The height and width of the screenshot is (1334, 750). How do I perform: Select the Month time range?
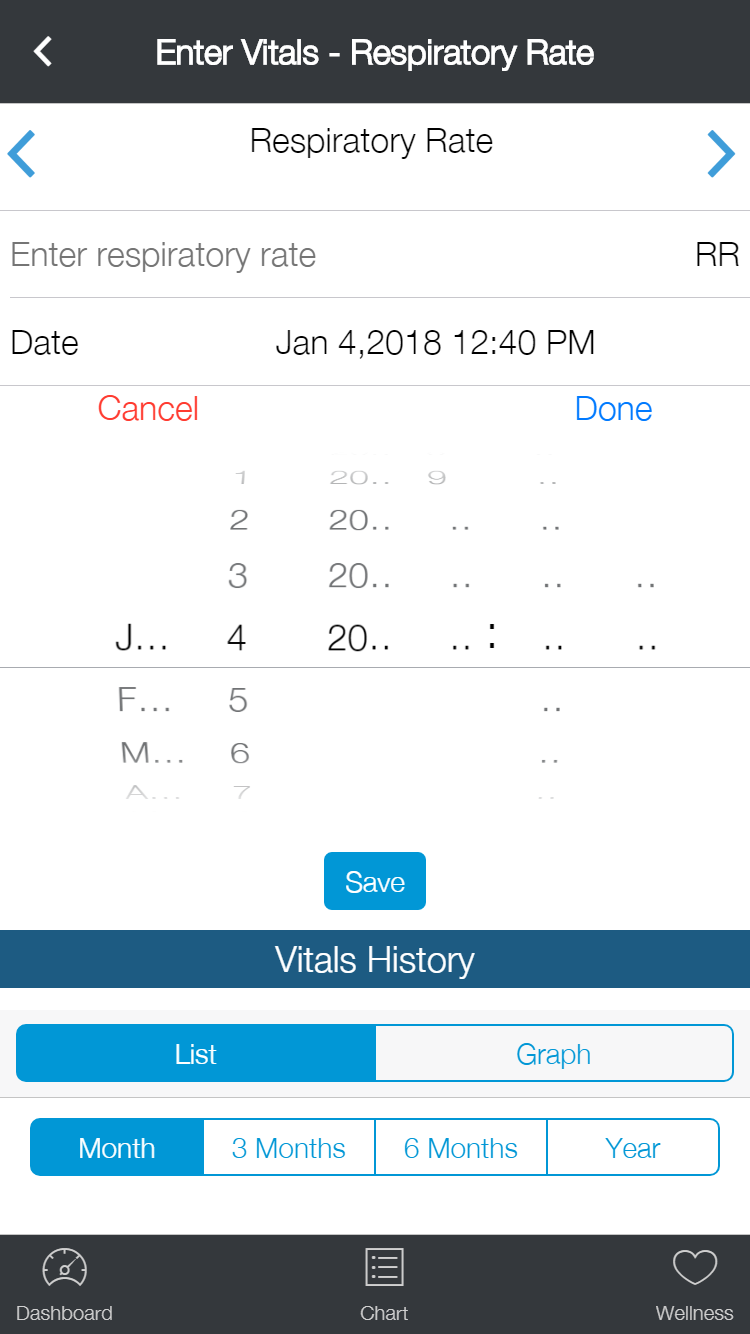pyautogui.click(x=116, y=1147)
